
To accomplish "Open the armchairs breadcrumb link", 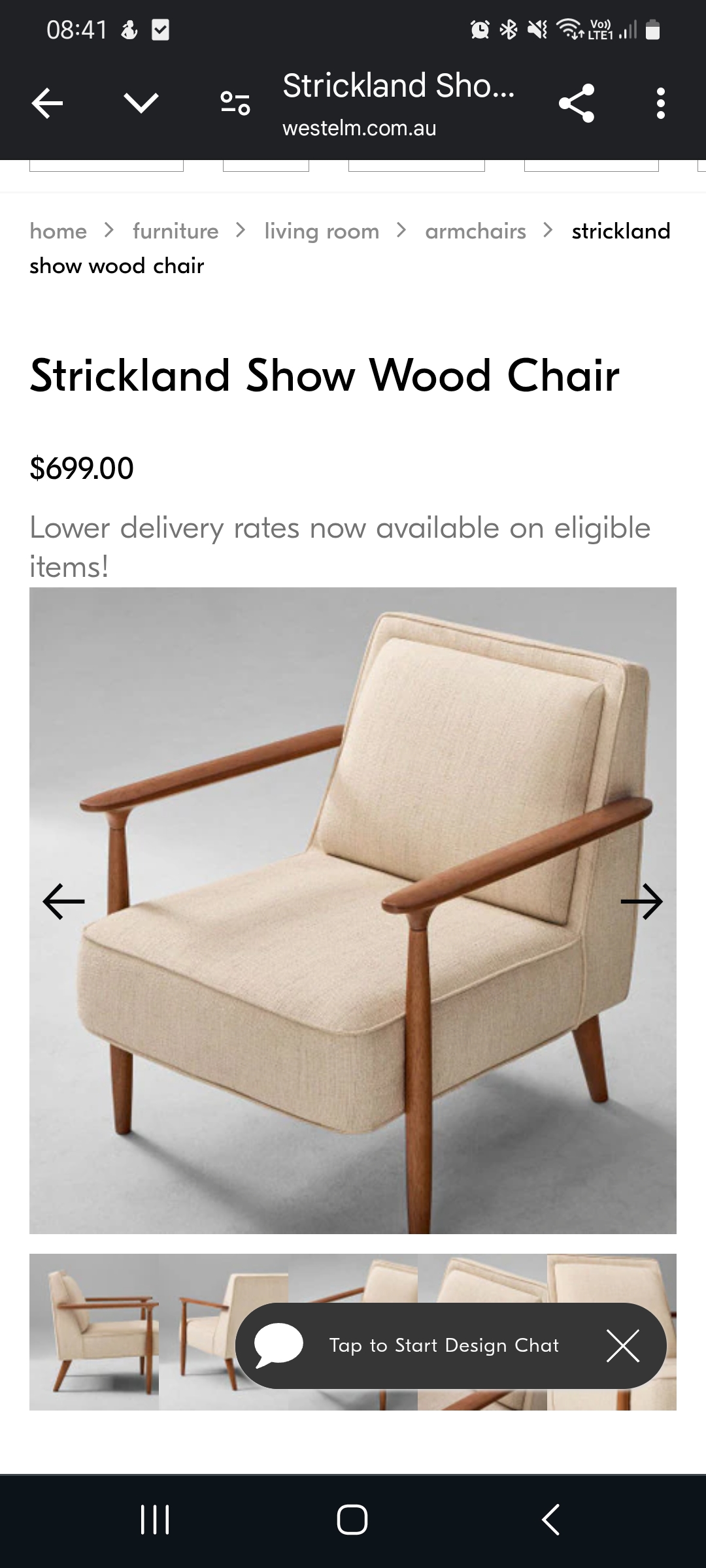I will point(475,231).
